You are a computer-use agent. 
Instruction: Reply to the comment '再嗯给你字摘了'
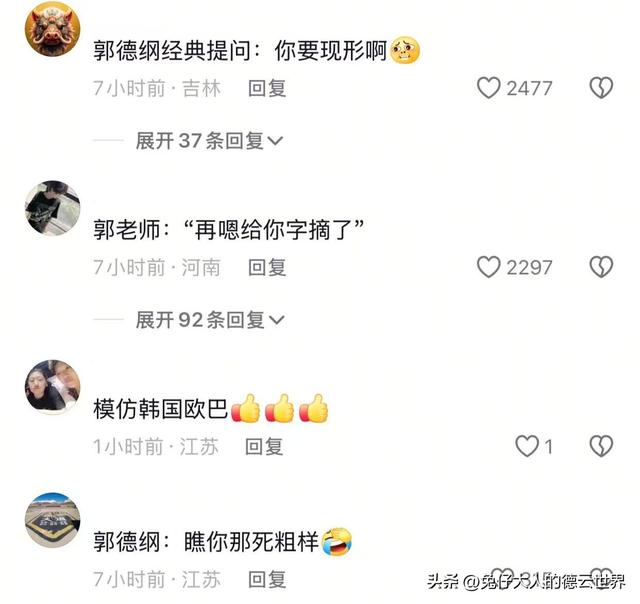tap(267, 267)
